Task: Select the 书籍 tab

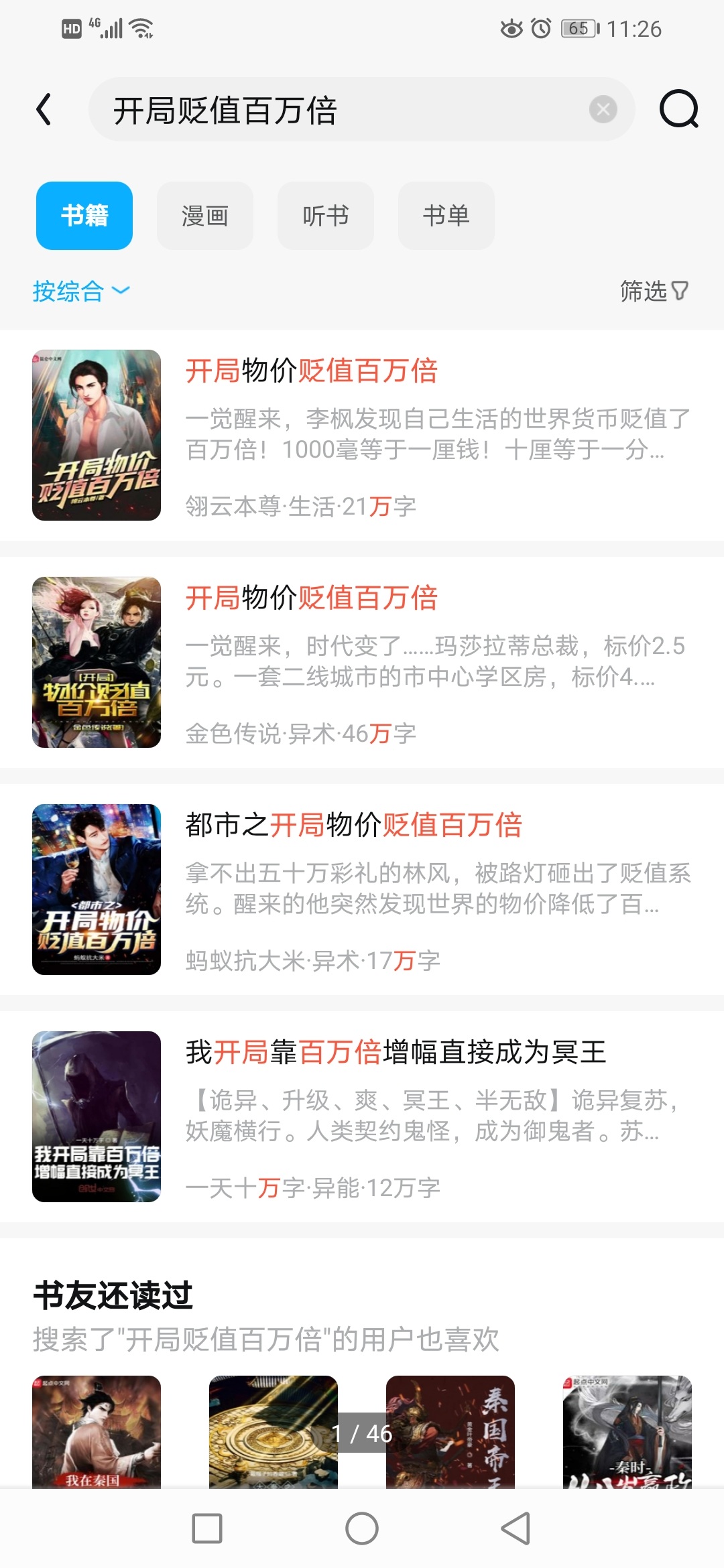Action: [84, 216]
